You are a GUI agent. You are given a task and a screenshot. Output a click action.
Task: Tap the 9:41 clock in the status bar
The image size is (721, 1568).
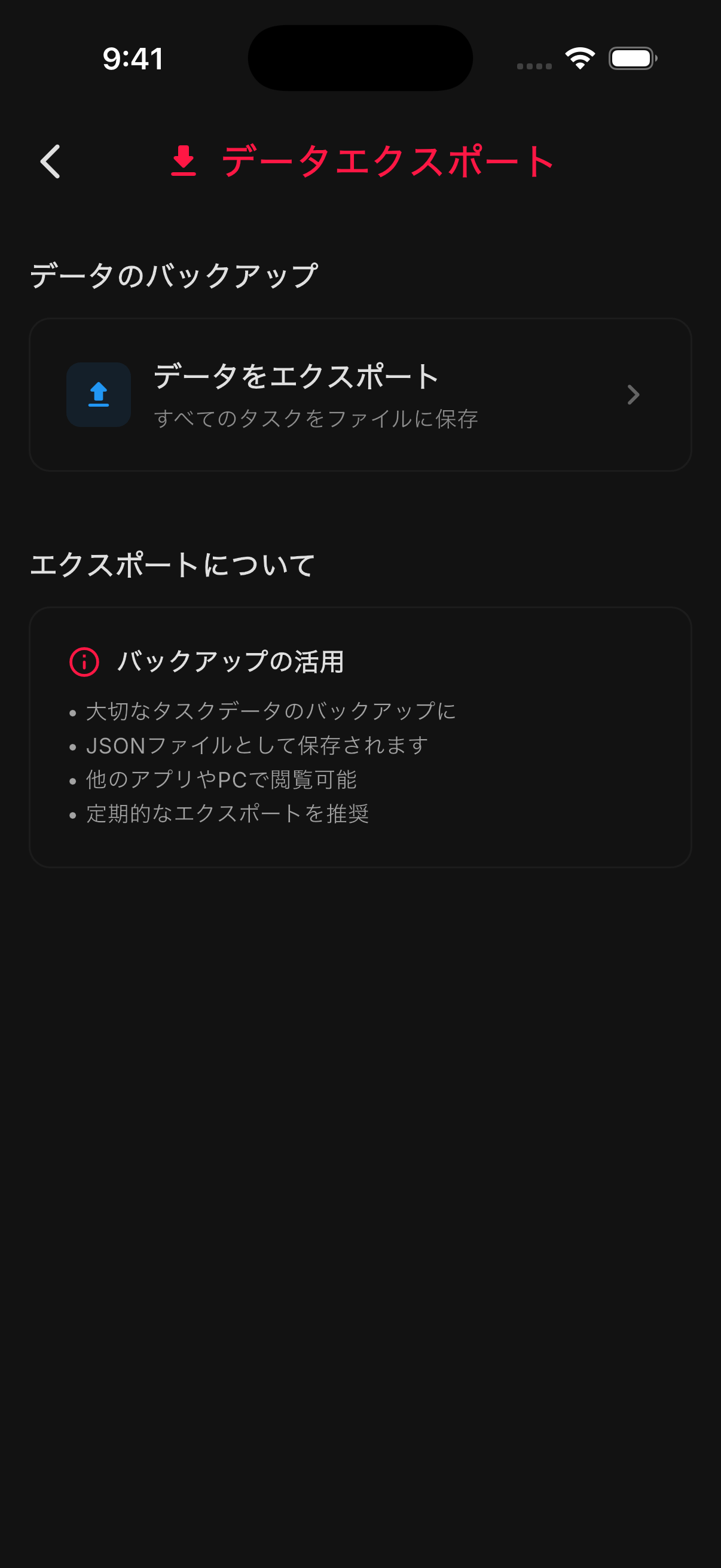[x=133, y=59]
